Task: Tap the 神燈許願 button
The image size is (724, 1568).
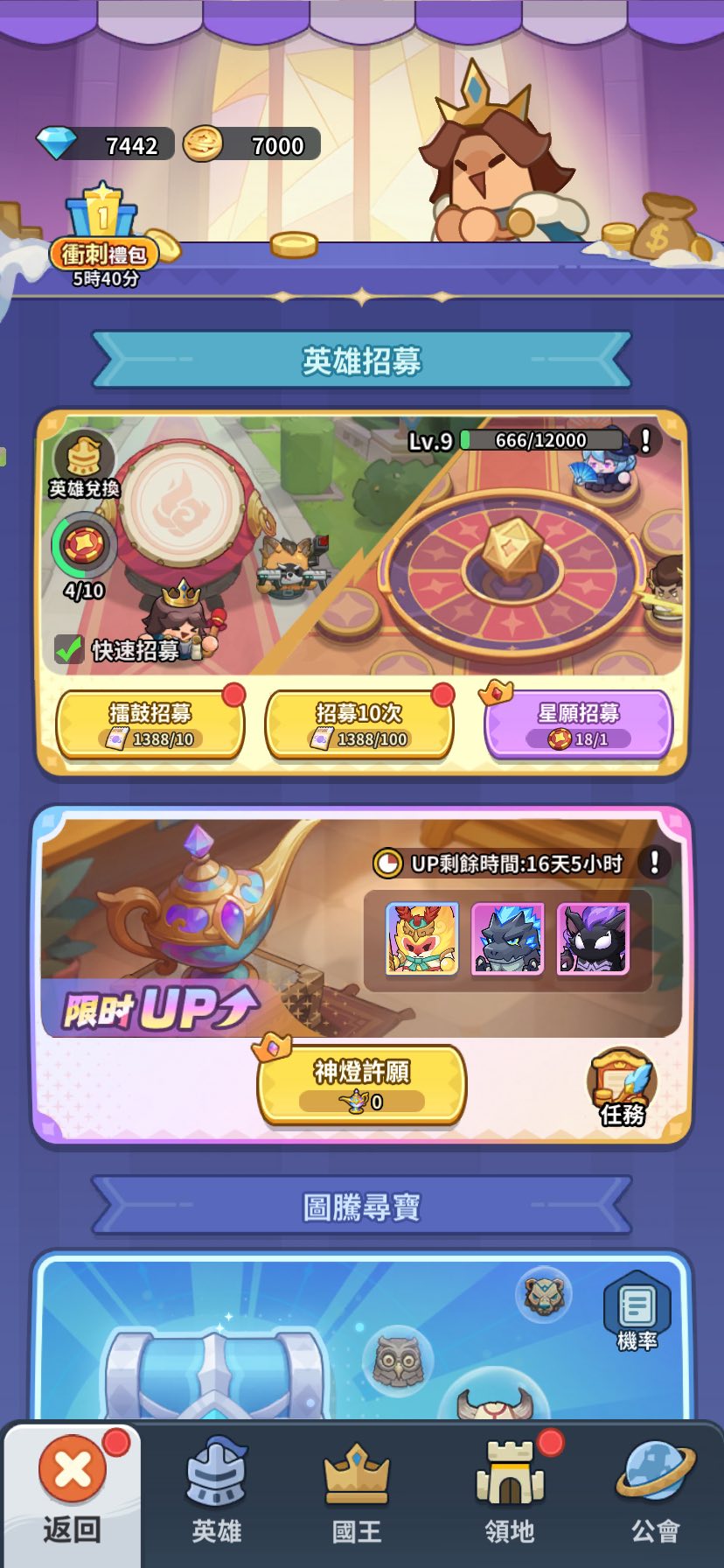Action: click(361, 1084)
